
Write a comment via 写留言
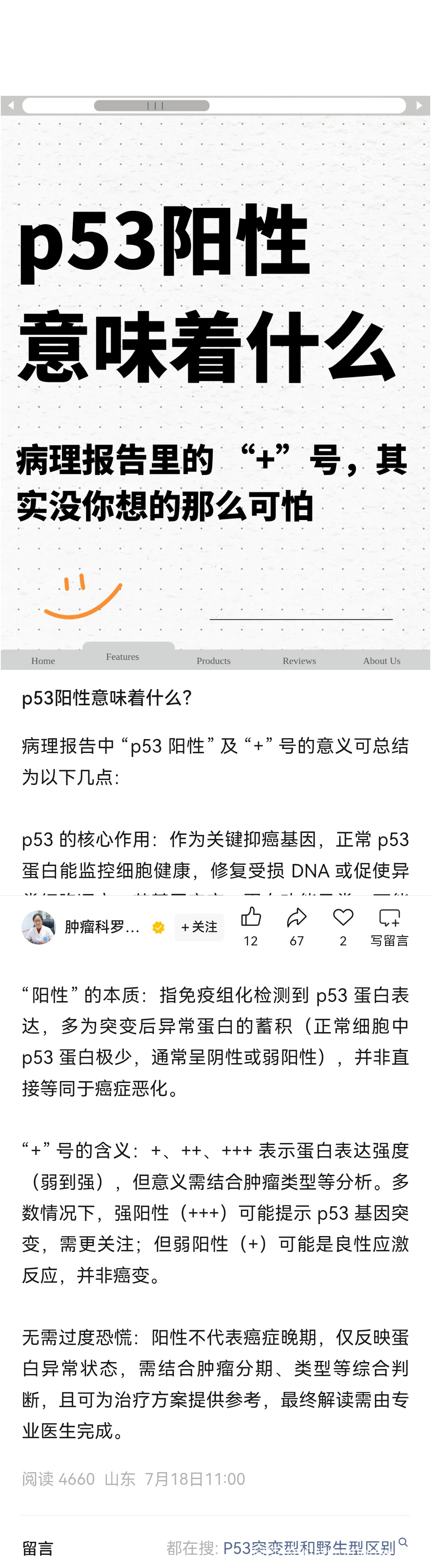click(x=389, y=926)
